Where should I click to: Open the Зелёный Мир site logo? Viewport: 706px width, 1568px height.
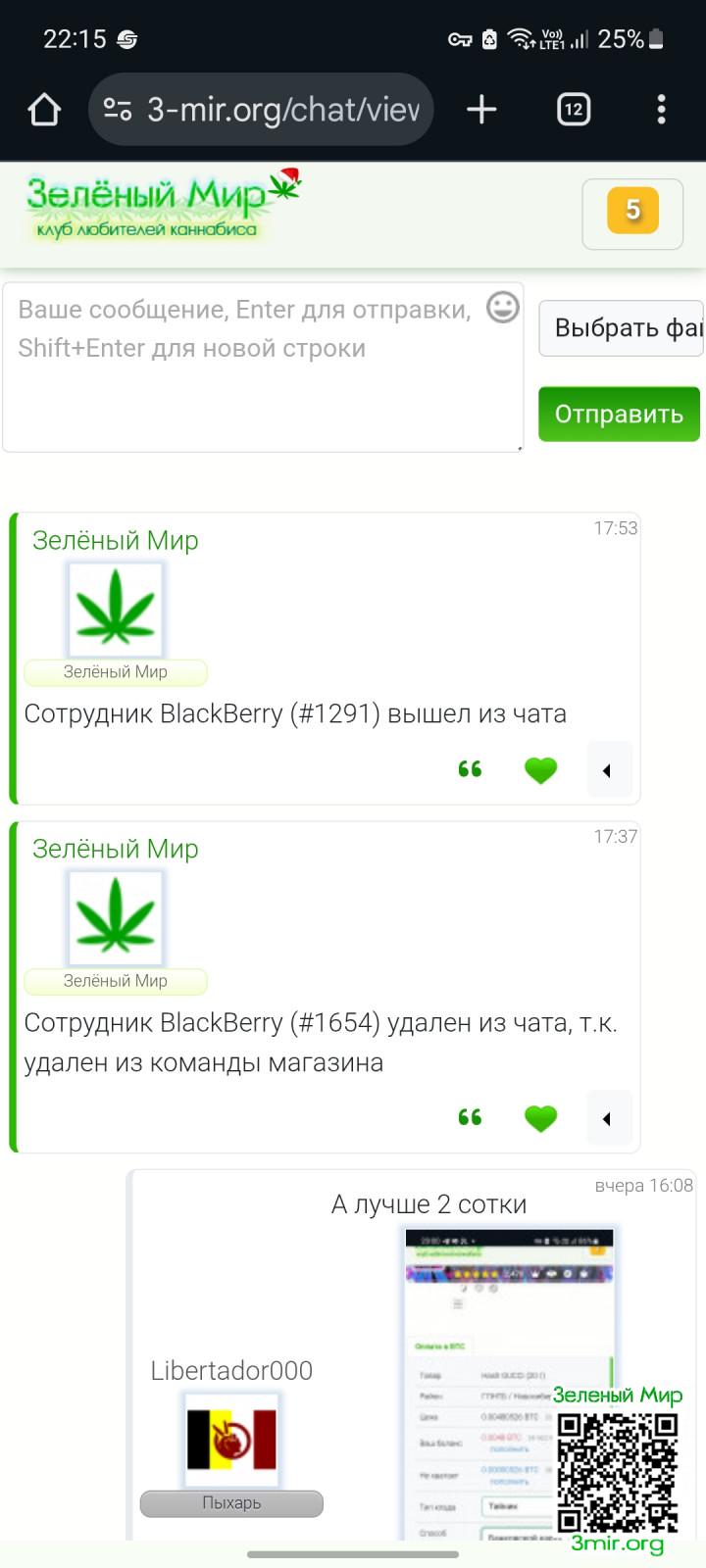click(162, 206)
